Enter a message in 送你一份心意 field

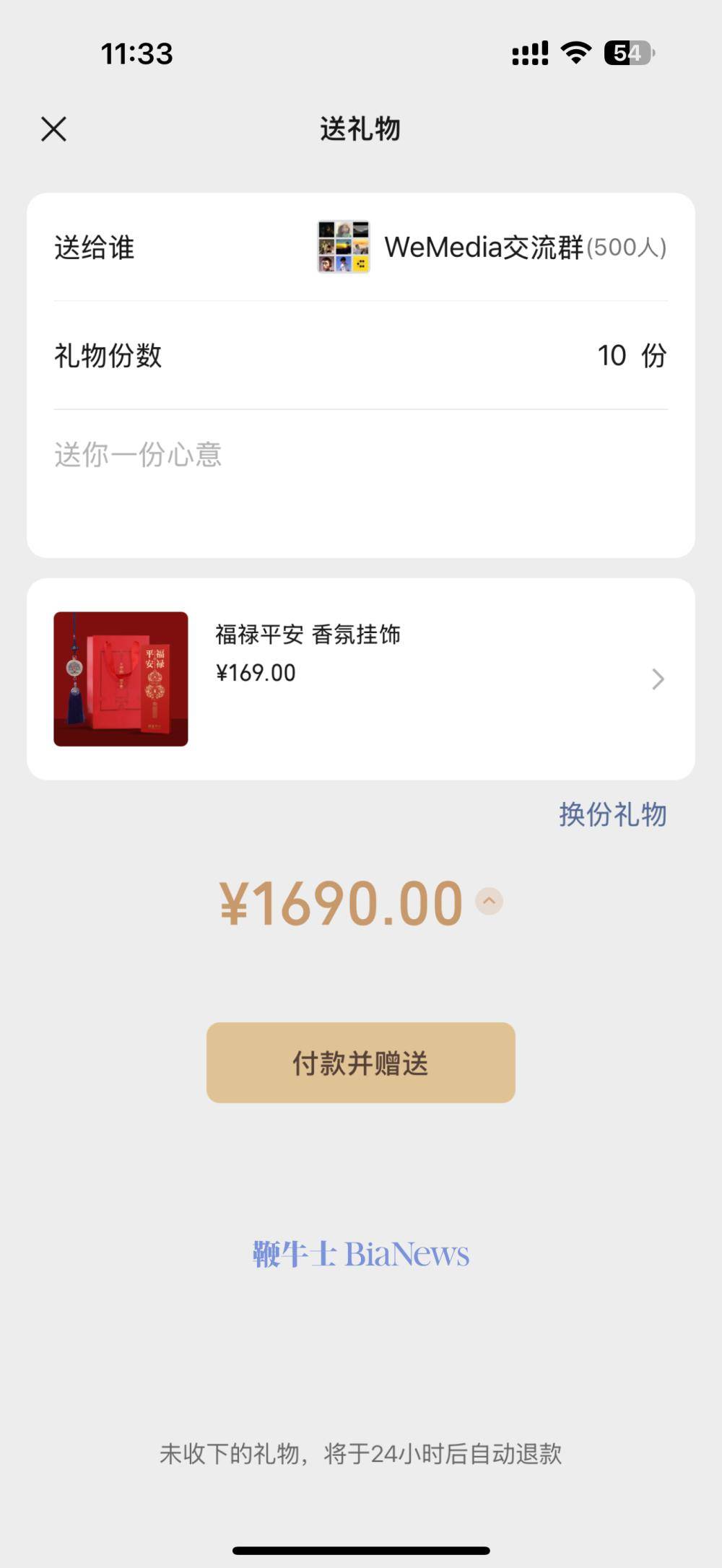click(361, 484)
